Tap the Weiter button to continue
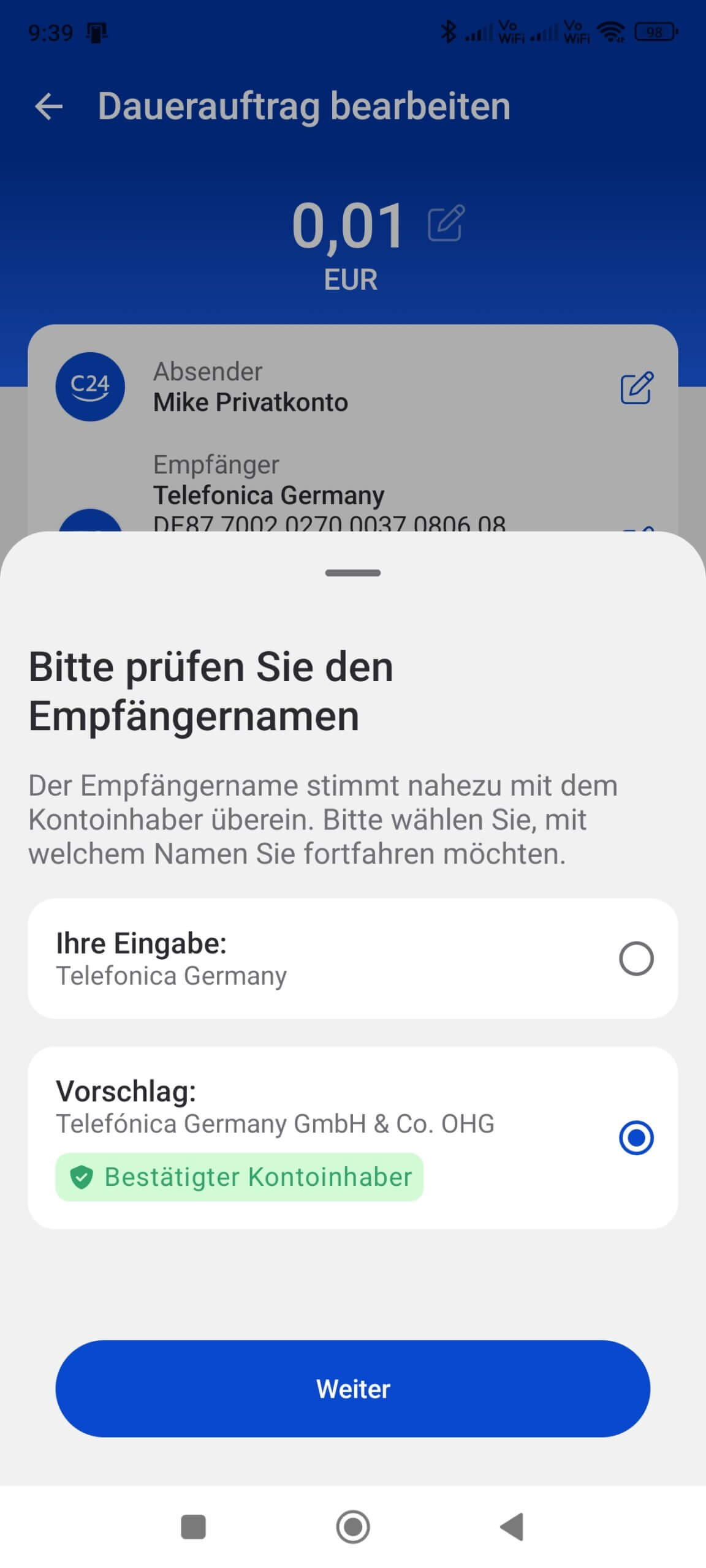 (352, 1389)
